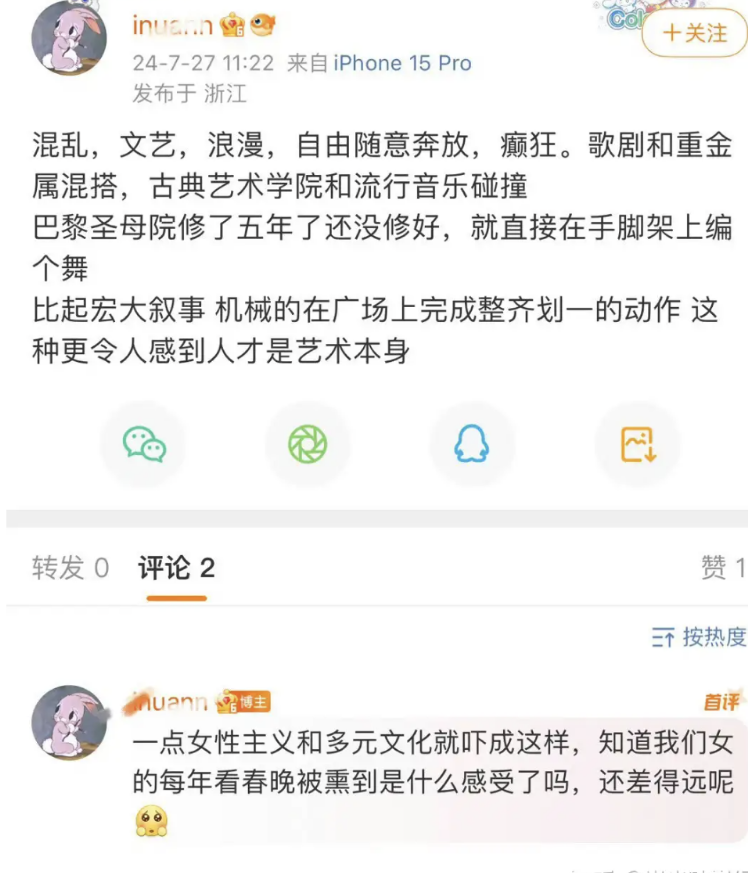
Task: Select the 评论 2 tab
Action: point(176,568)
